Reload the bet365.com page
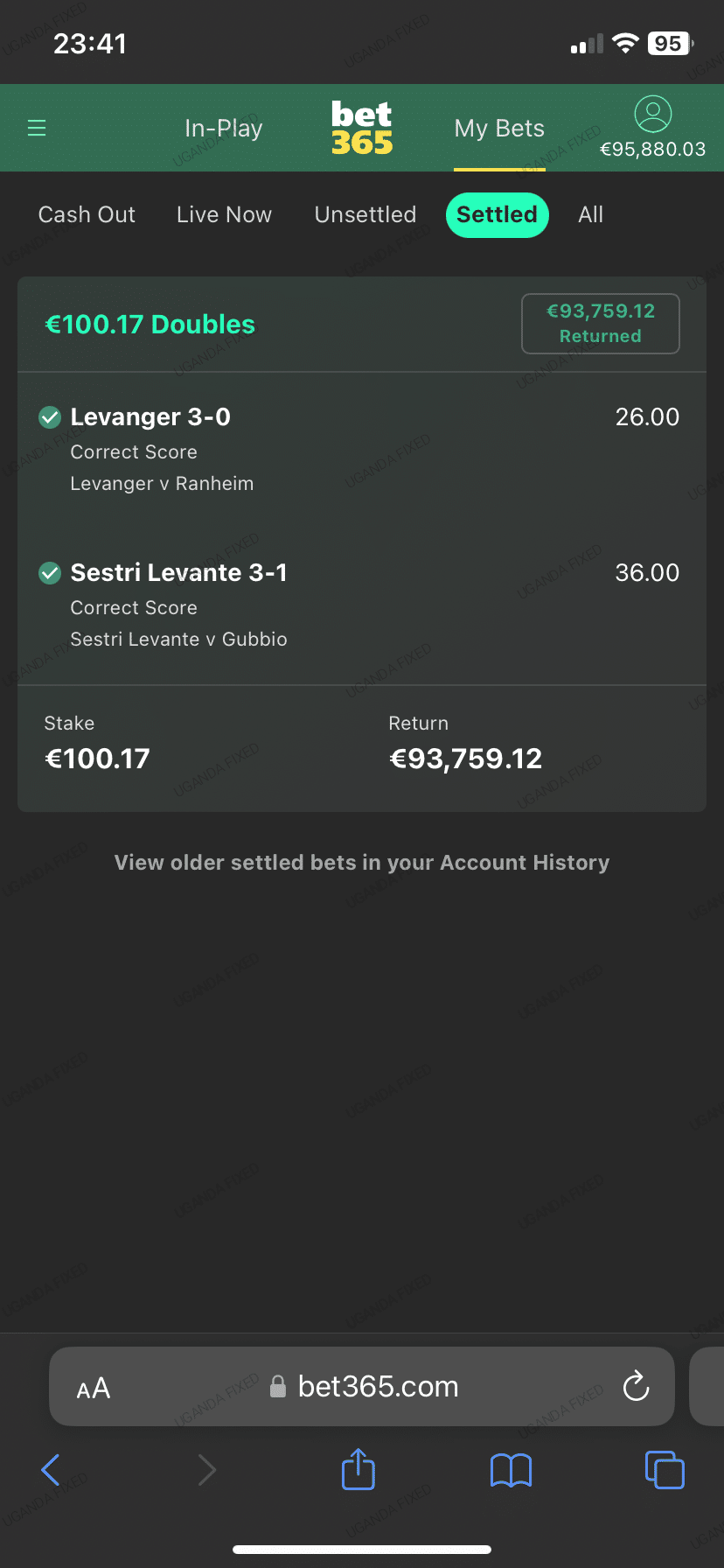 (636, 1386)
